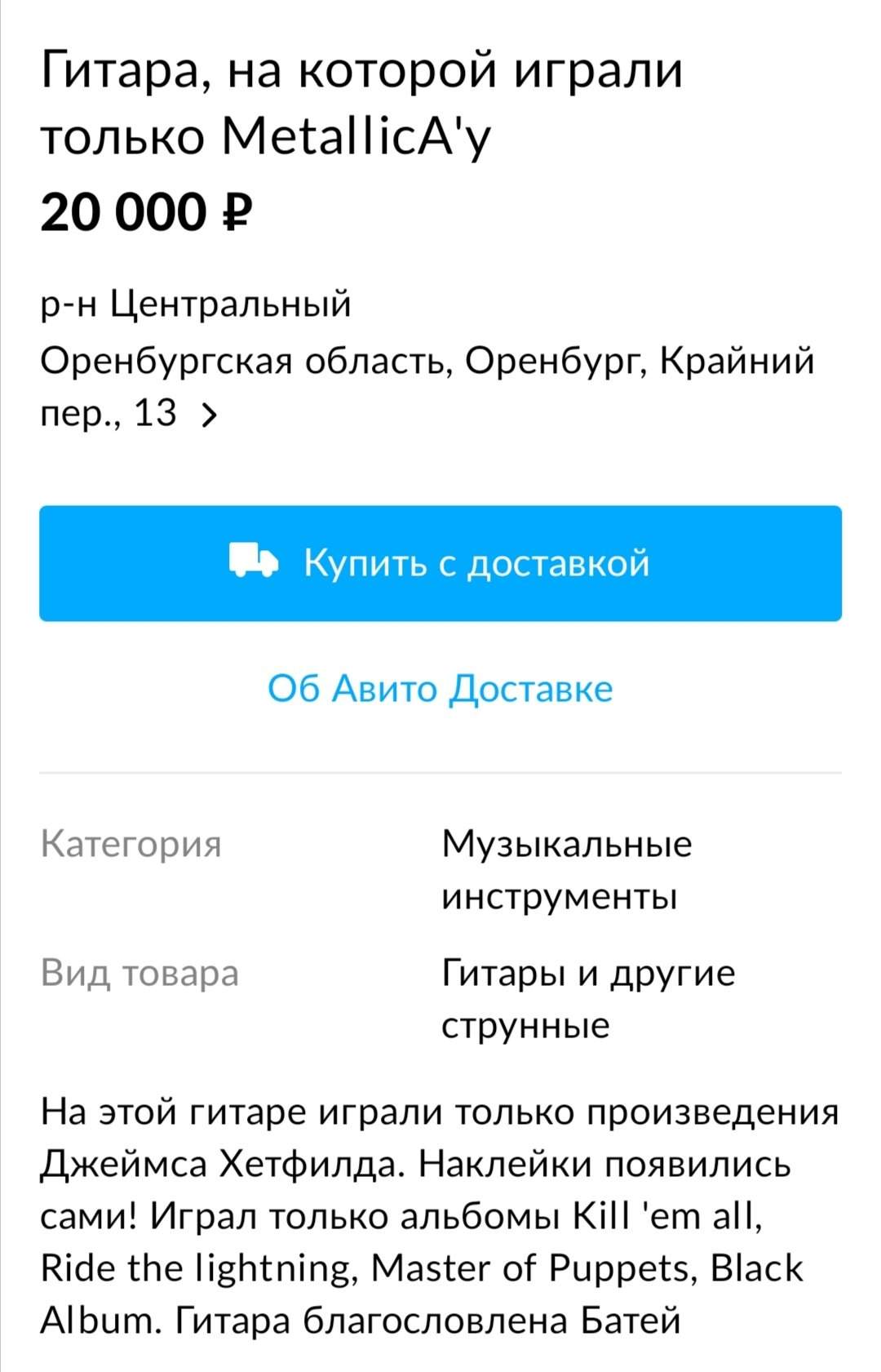Open the Оренбург, Крайний пер. address location
This screenshot has width=881, height=1372.
click(x=427, y=387)
